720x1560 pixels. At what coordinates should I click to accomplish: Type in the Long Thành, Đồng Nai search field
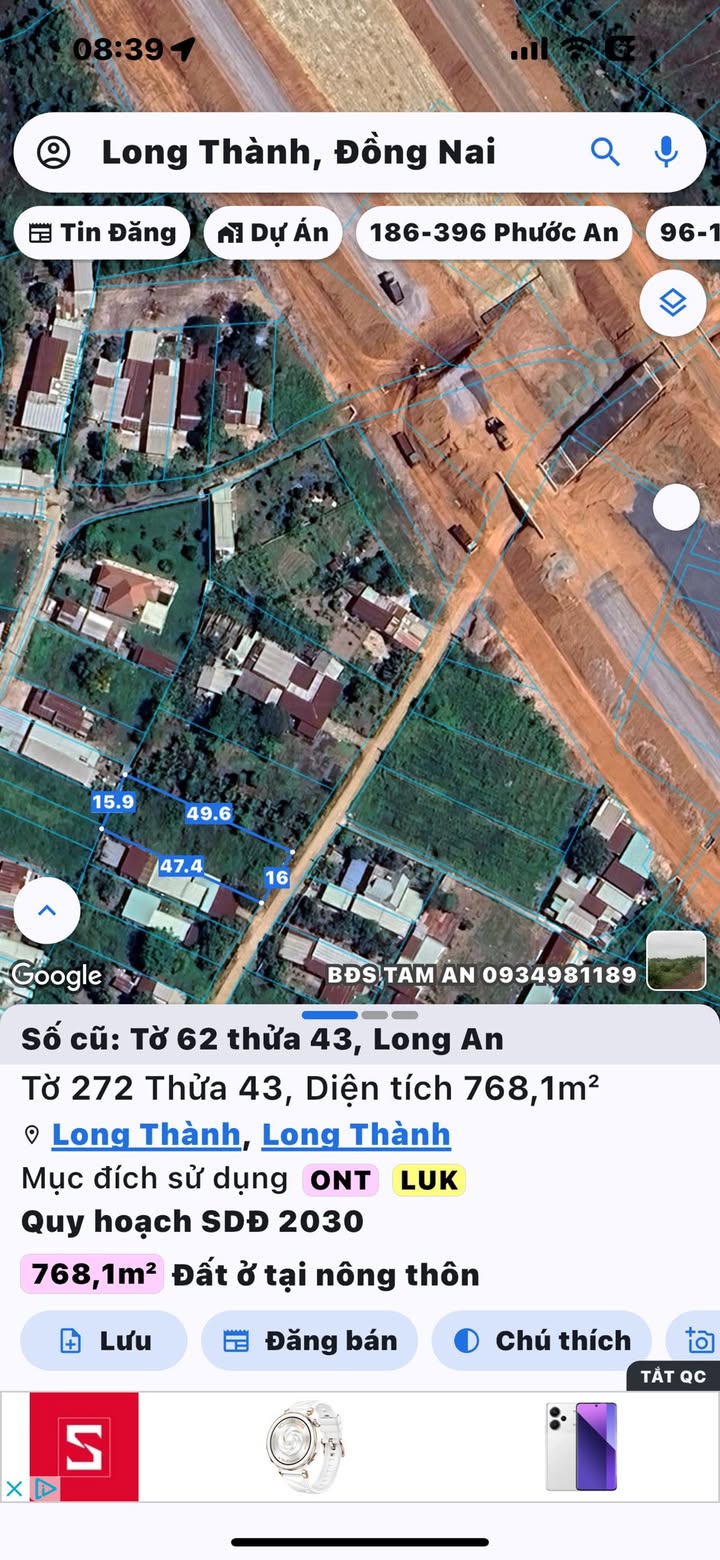tap(300, 152)
